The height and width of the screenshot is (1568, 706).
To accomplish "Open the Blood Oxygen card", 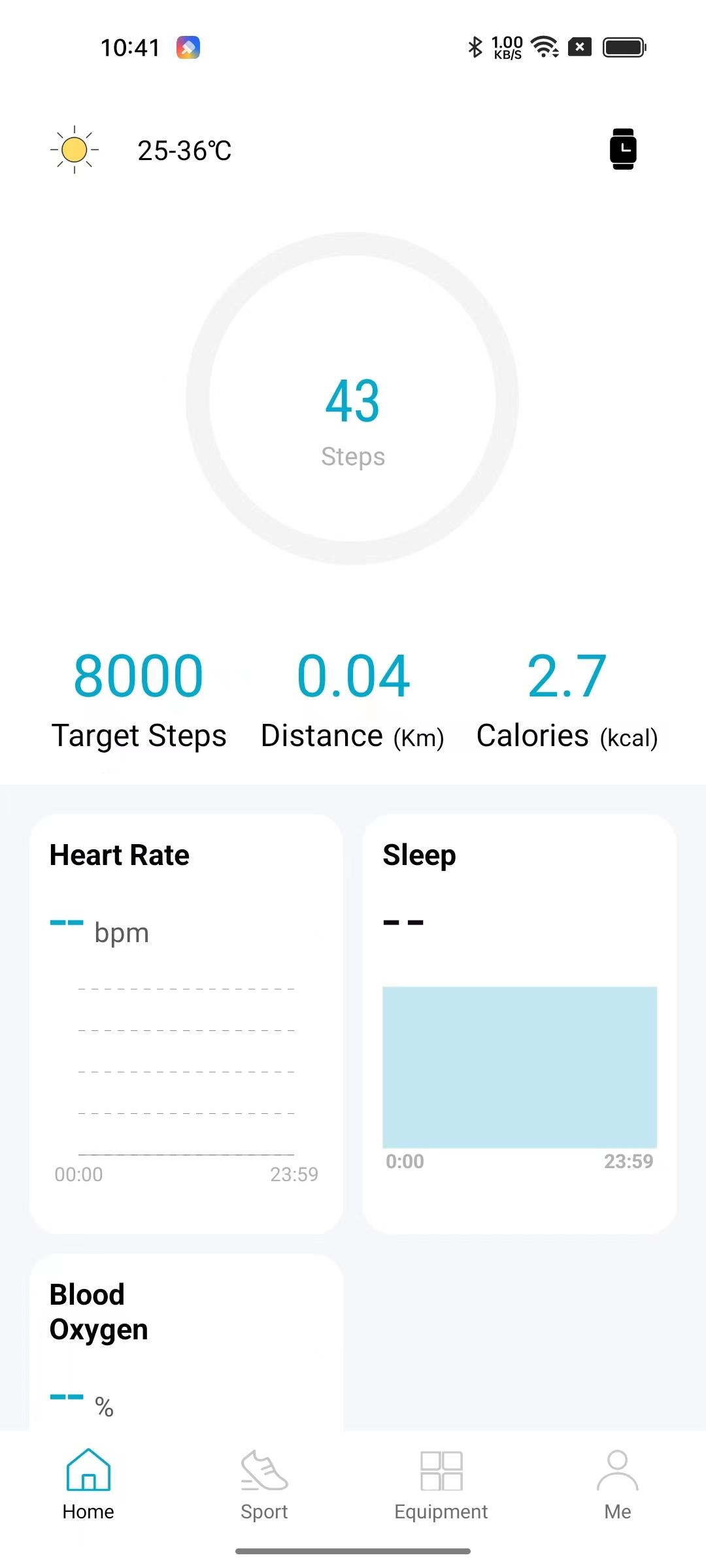I will pos(186,1343).
